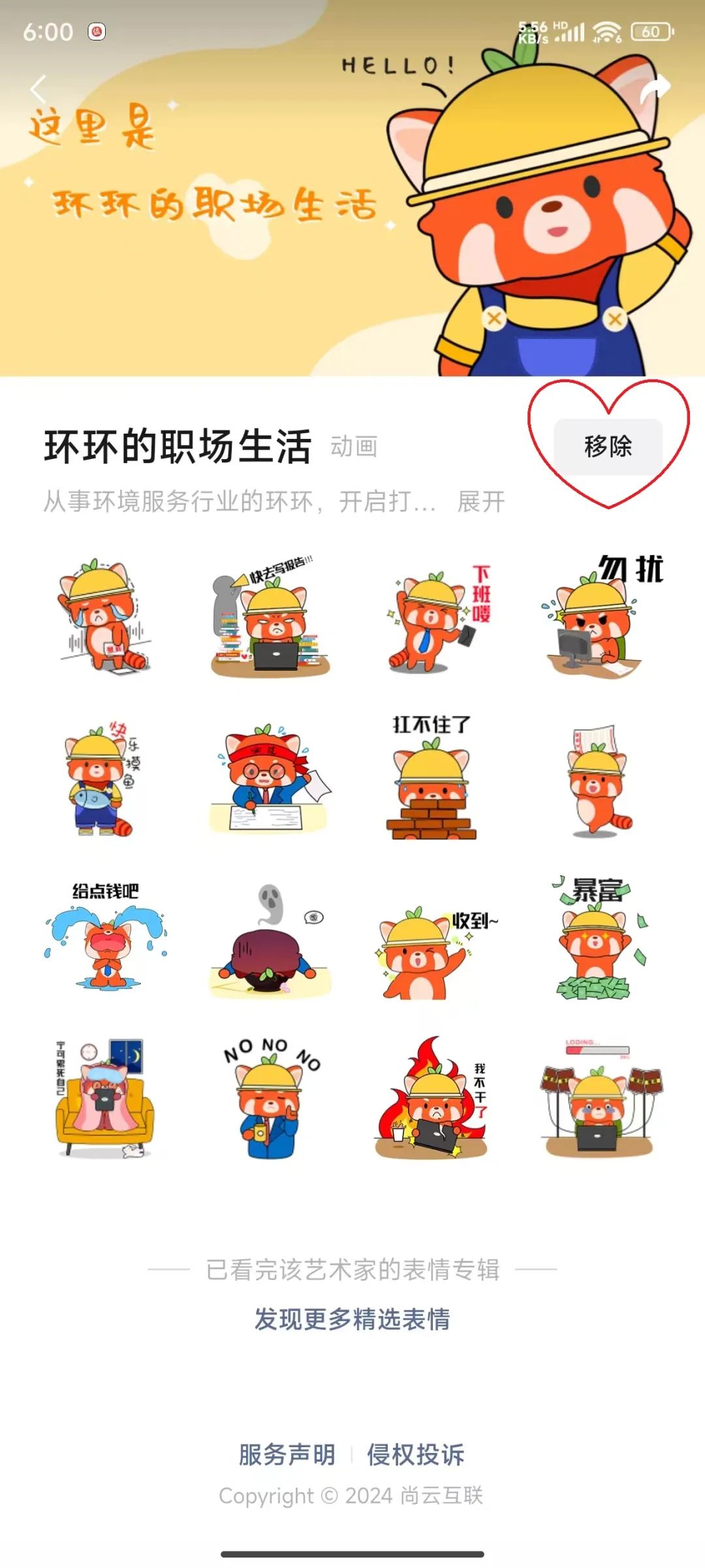Tap 发现更多精选表情 link

pos(352,1319)
